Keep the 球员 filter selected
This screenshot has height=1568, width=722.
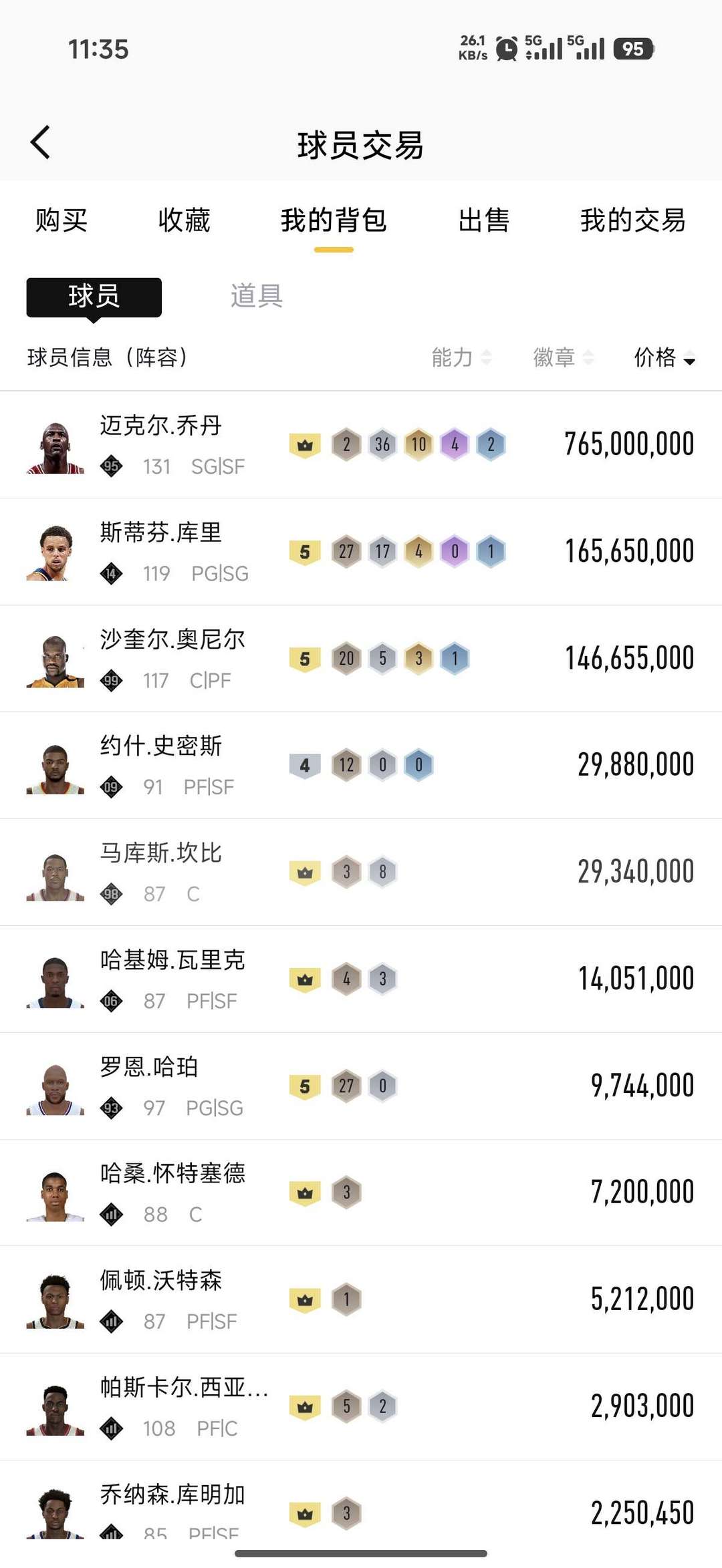click(x=94, y=296)
